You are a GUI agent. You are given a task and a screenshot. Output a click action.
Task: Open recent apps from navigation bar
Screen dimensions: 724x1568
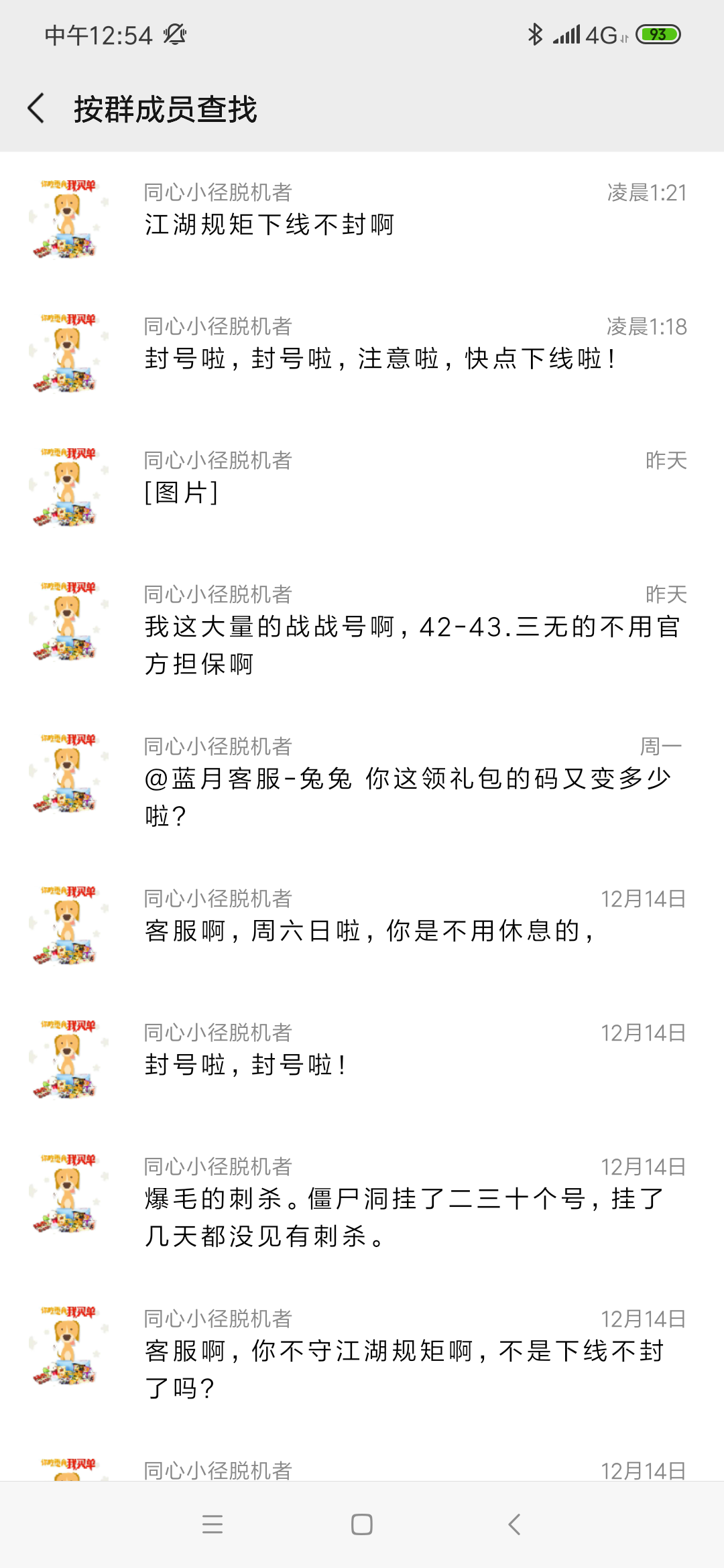click(x=212, y=1524)
